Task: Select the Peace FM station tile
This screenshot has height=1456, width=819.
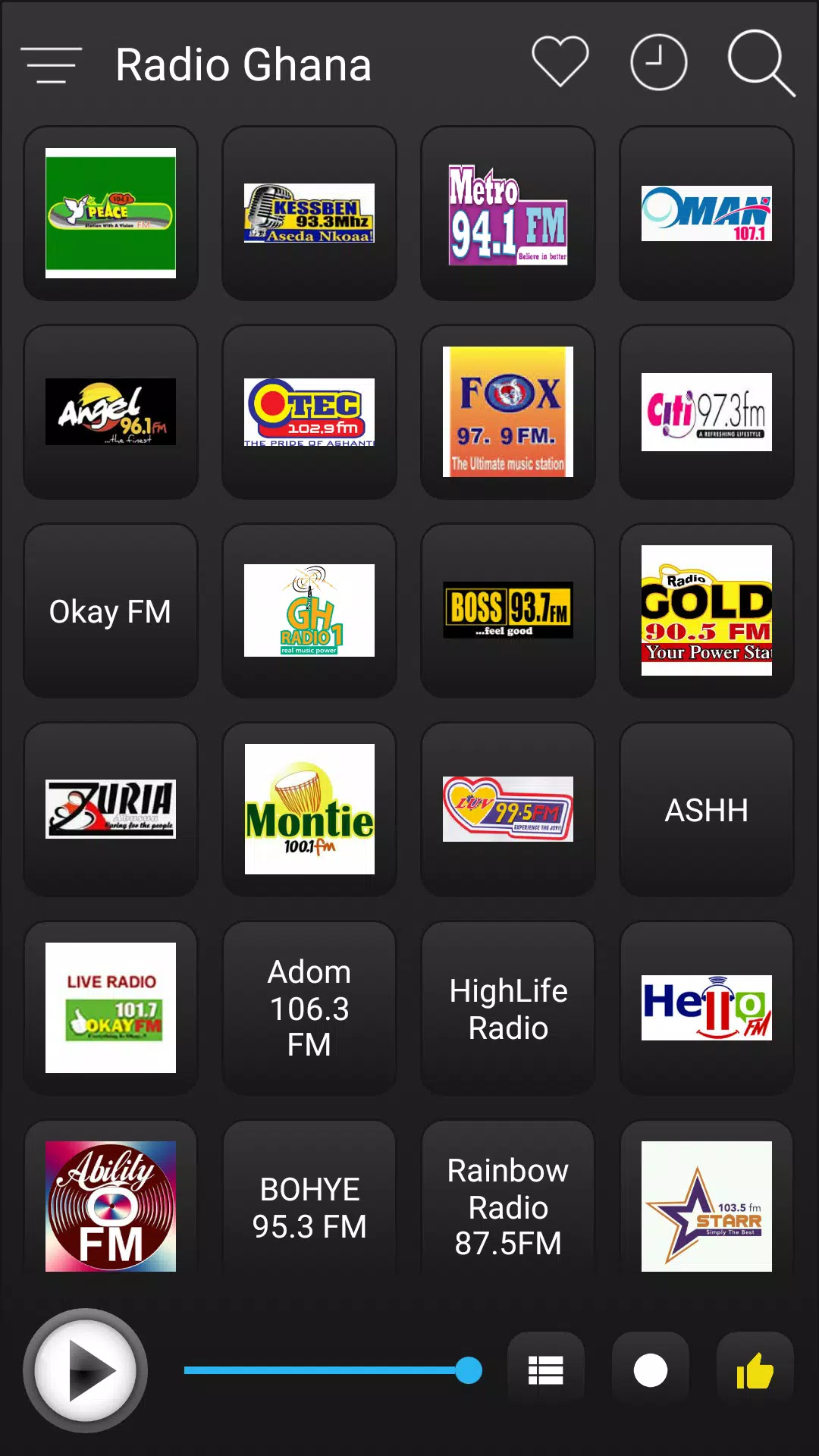Action: click(x=110, y=212)
